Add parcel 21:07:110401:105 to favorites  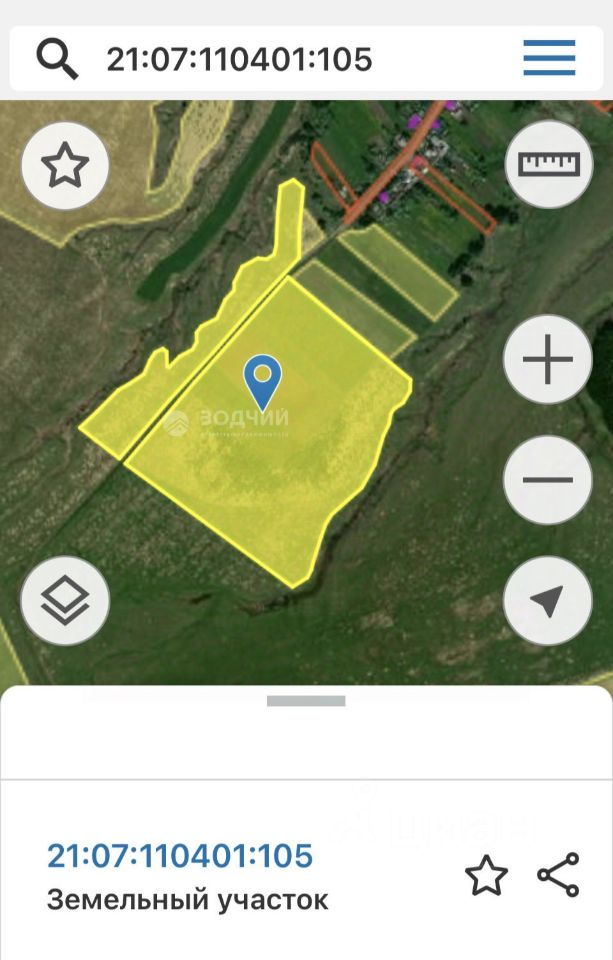tap(486, 876)
